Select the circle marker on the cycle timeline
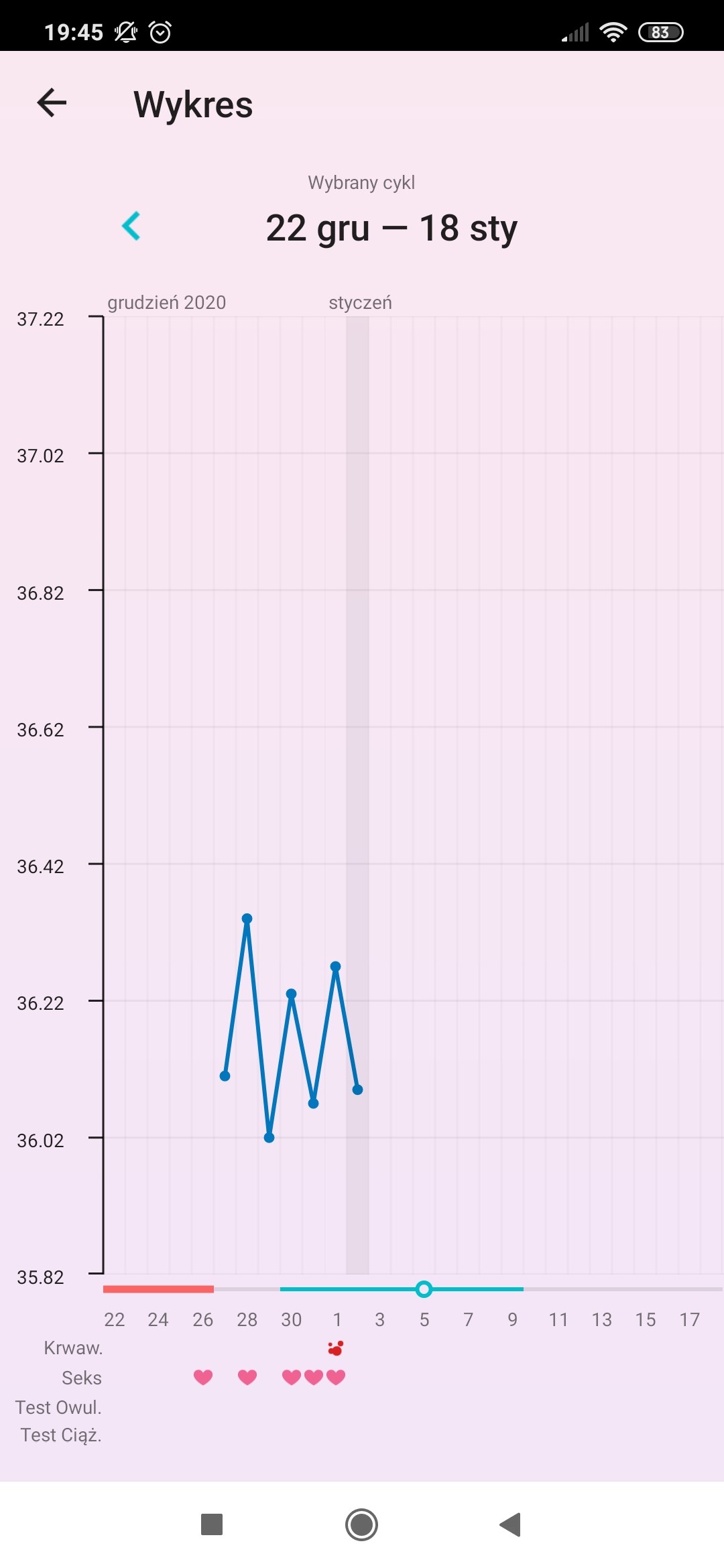Viewport: 724px width, 1568px height. (x=424, y=1289)
